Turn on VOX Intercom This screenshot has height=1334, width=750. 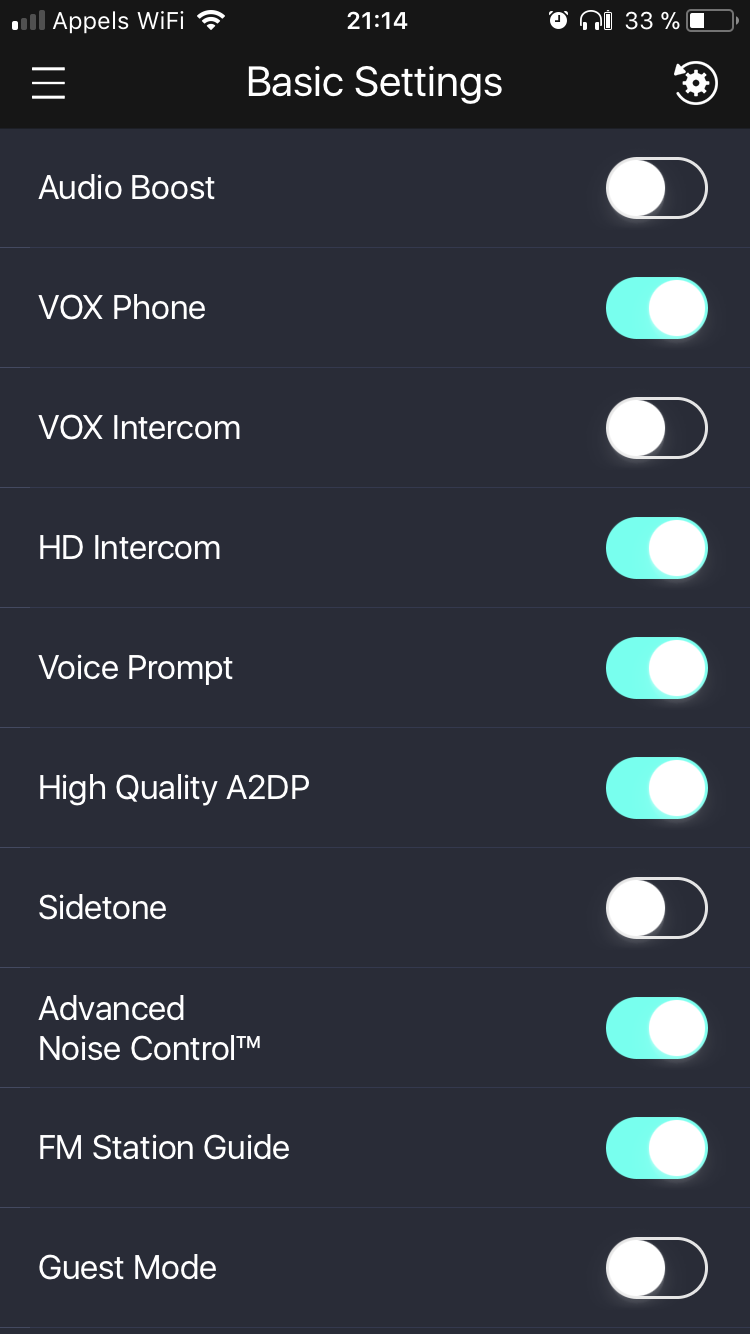pyautogui.click(x=657, y=427)
